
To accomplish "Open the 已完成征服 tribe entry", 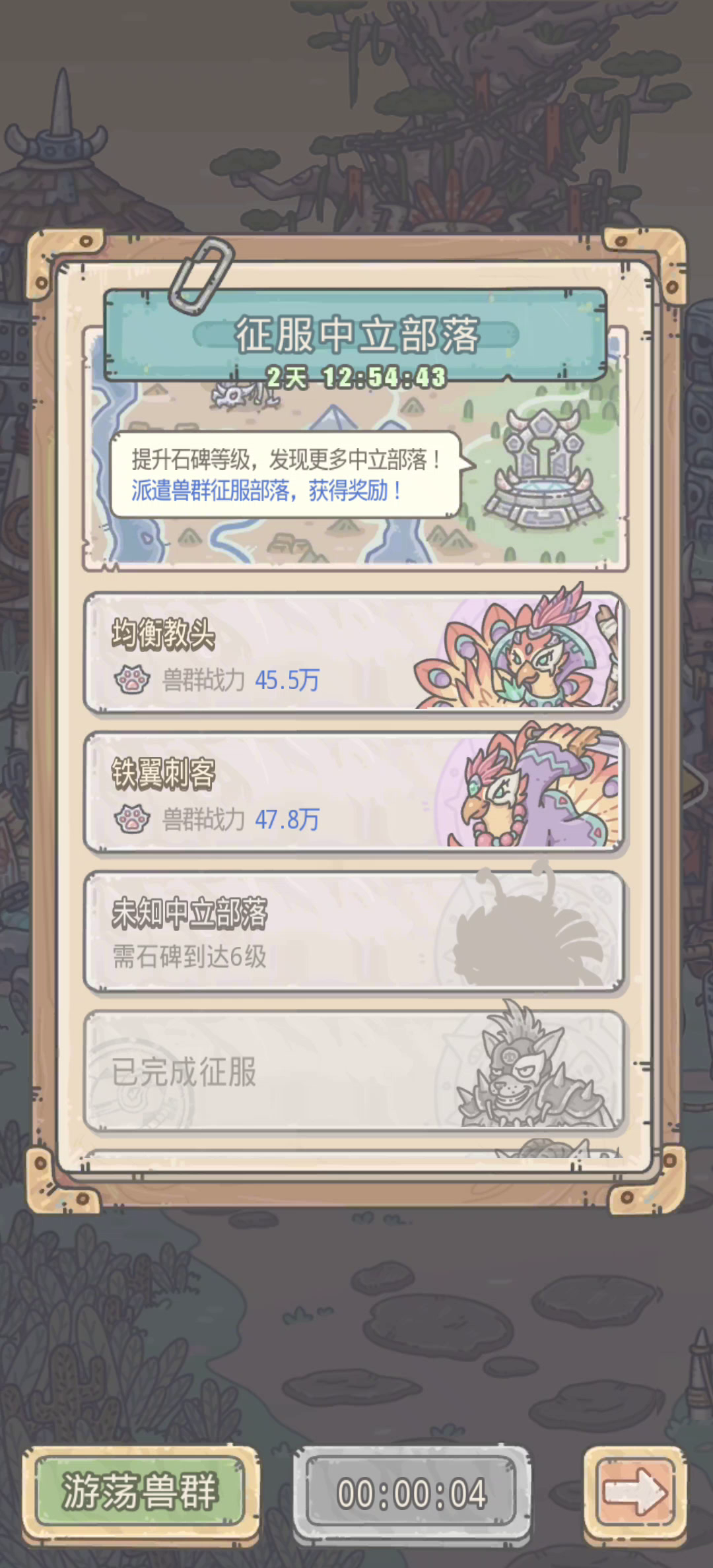I will 355,1071.
